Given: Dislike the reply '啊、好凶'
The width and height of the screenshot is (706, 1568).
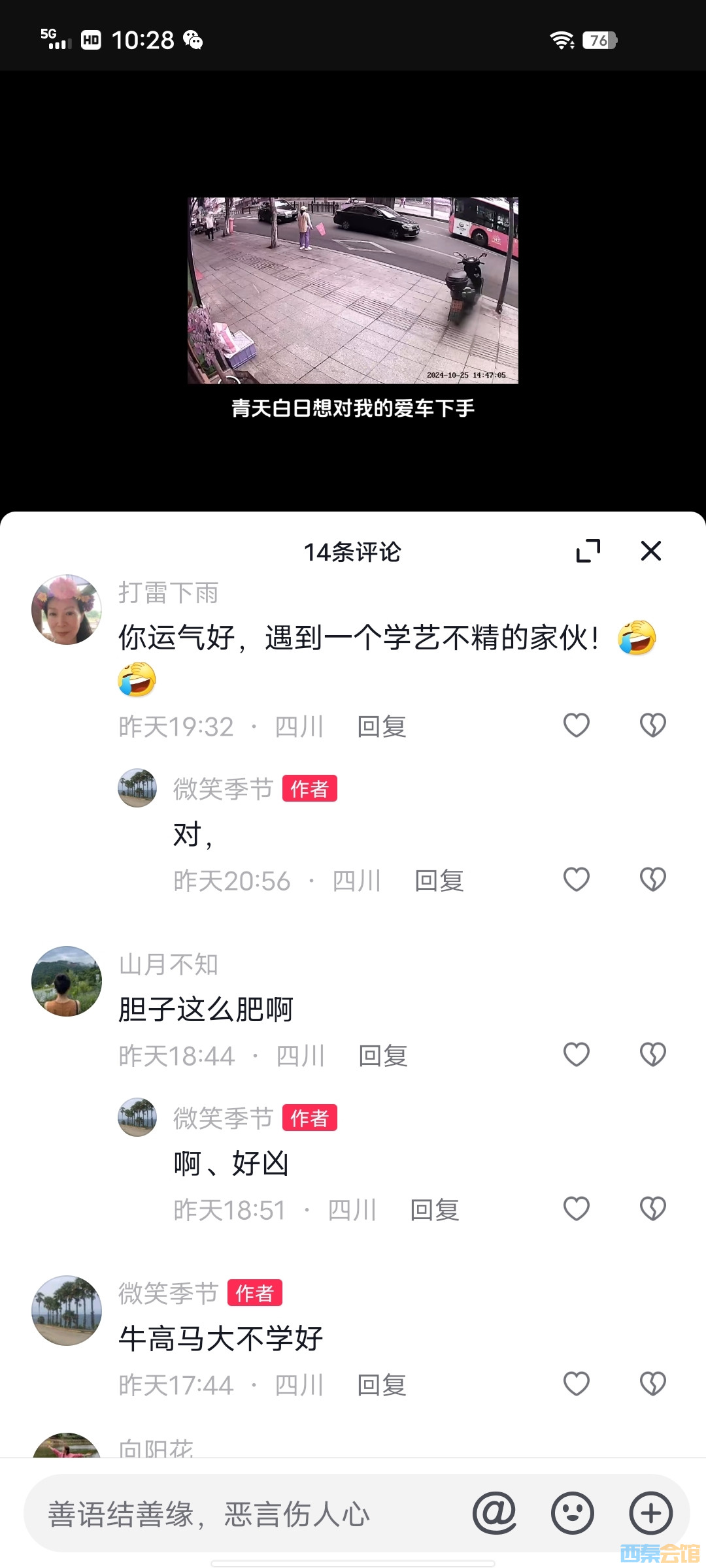Looking at the screenshot, I should tap(652, 1209).
